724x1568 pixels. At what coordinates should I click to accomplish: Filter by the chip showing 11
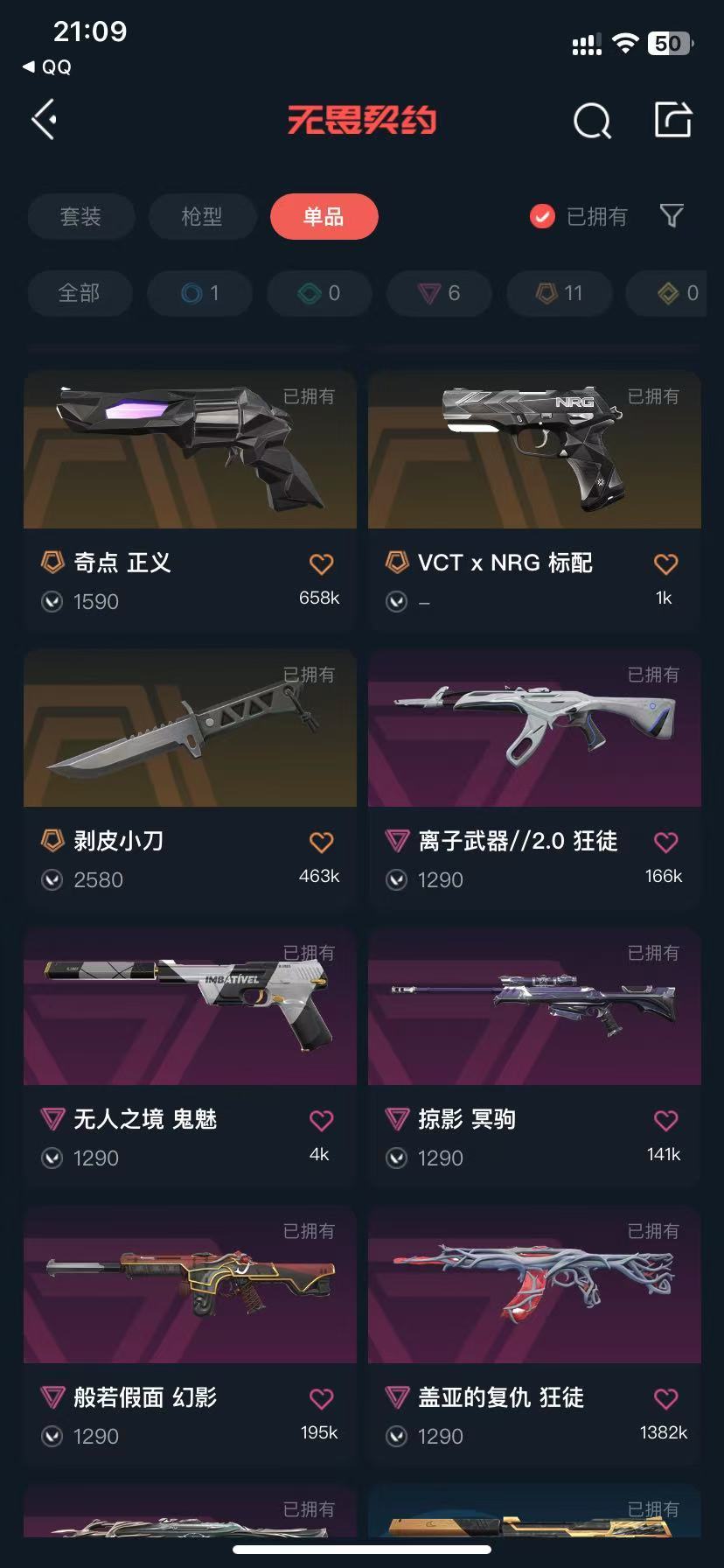[x=560, y=293]
